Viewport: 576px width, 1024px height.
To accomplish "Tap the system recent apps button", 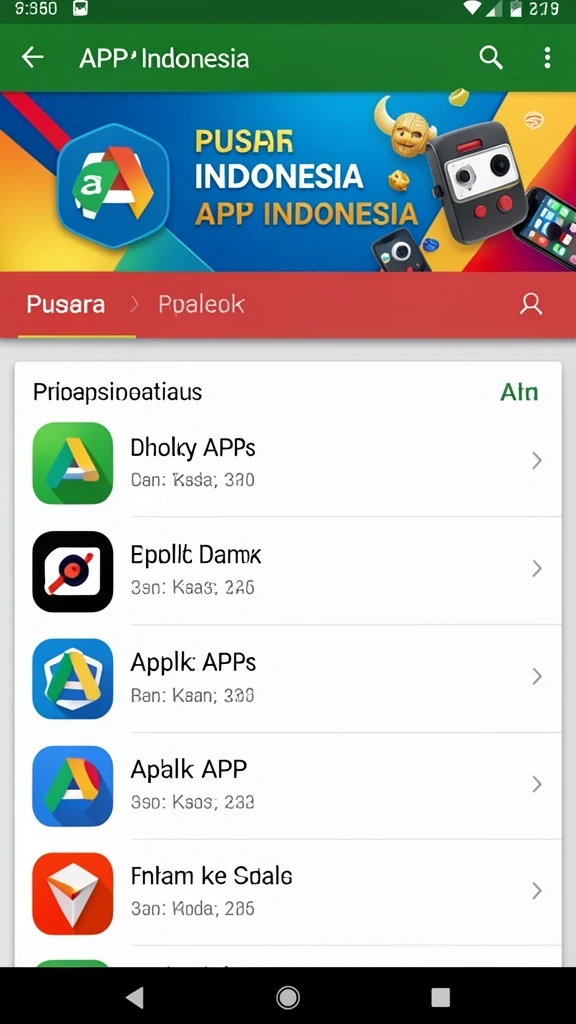I will (x=441, y=997).
